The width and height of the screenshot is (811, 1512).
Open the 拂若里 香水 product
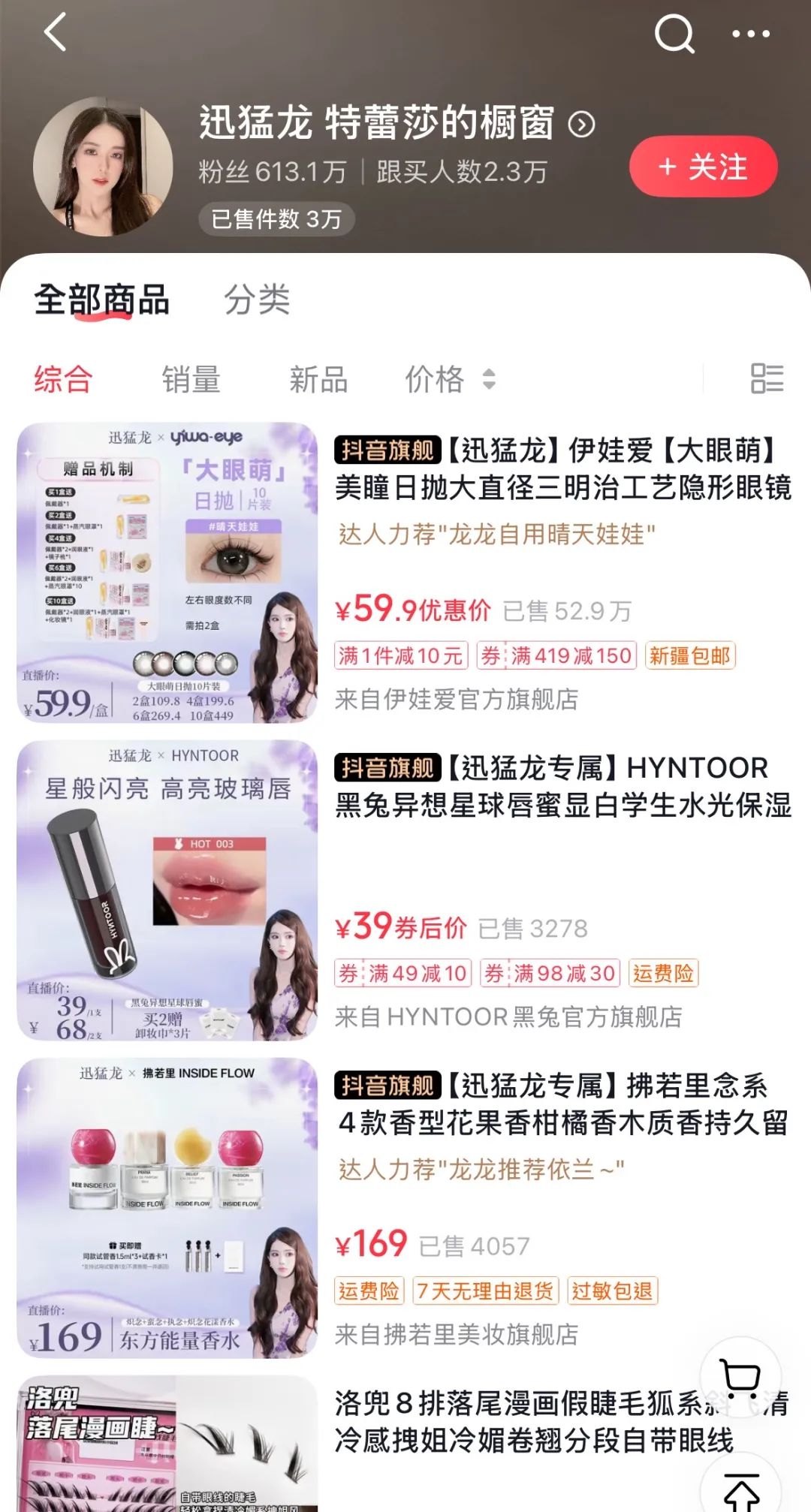[x=405, y=1208]
